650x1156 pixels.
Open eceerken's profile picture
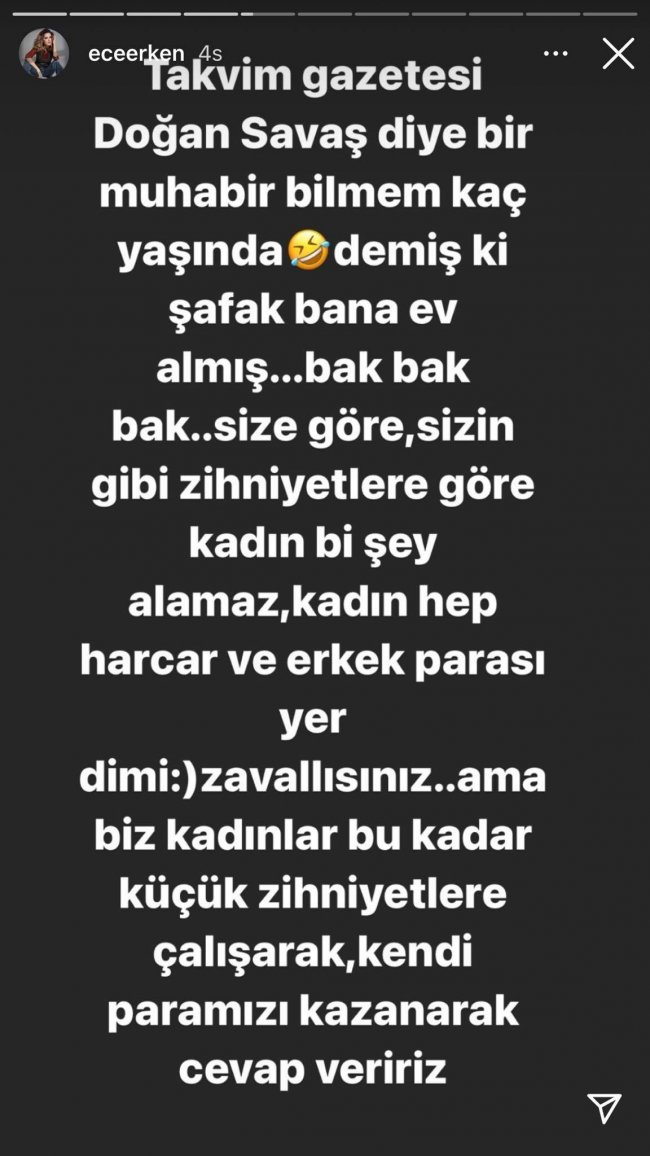44,53
